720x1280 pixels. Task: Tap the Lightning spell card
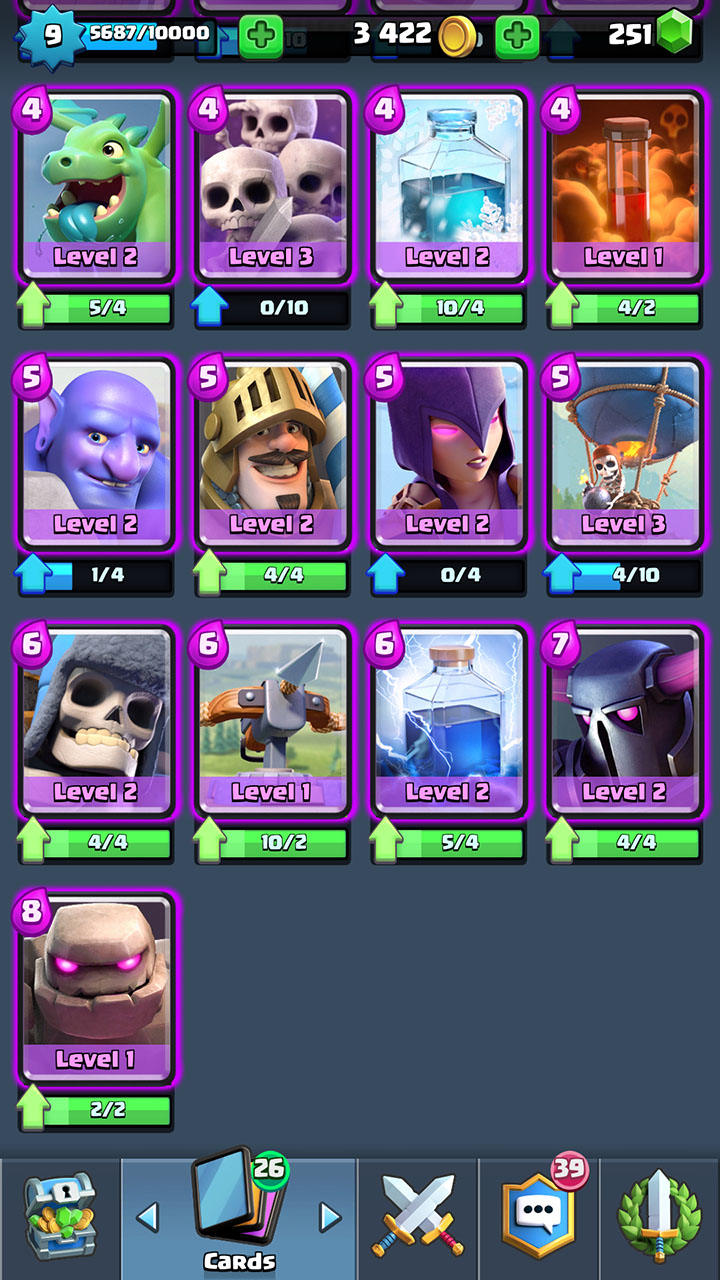[447, 722]
